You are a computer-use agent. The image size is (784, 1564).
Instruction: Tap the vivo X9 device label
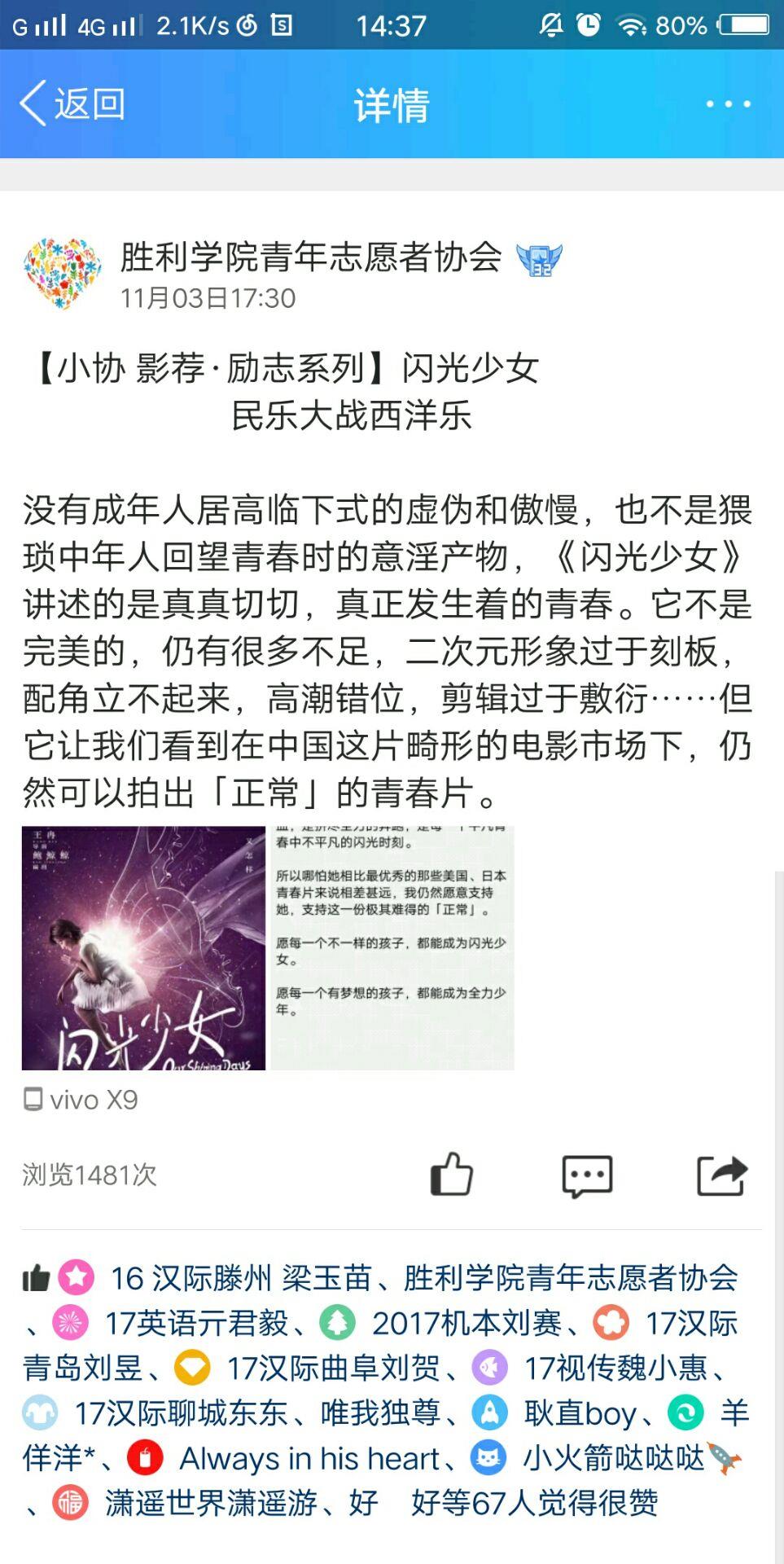[x=81, y=1100]
